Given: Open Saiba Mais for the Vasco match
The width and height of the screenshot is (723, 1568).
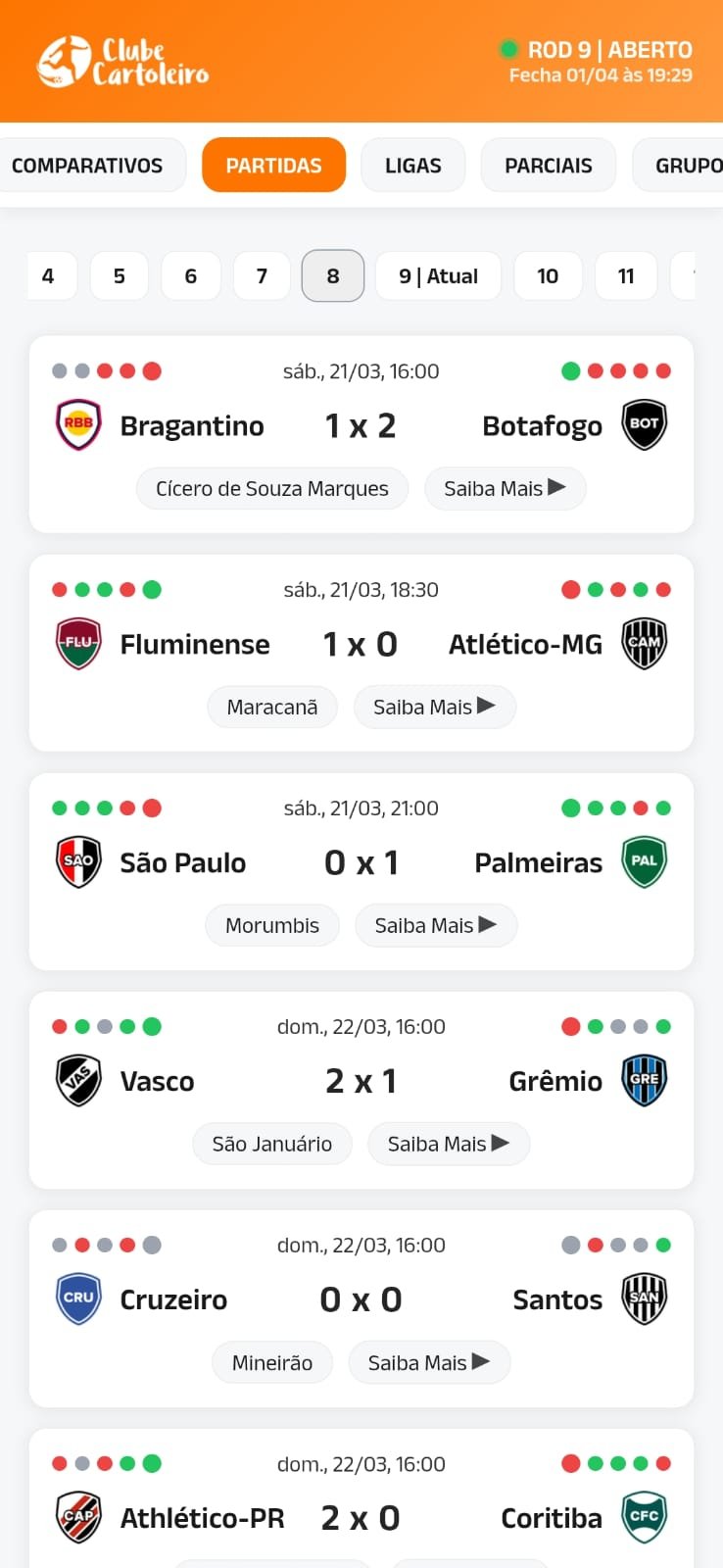Looking at the screenshot, I should (449, 1143).
